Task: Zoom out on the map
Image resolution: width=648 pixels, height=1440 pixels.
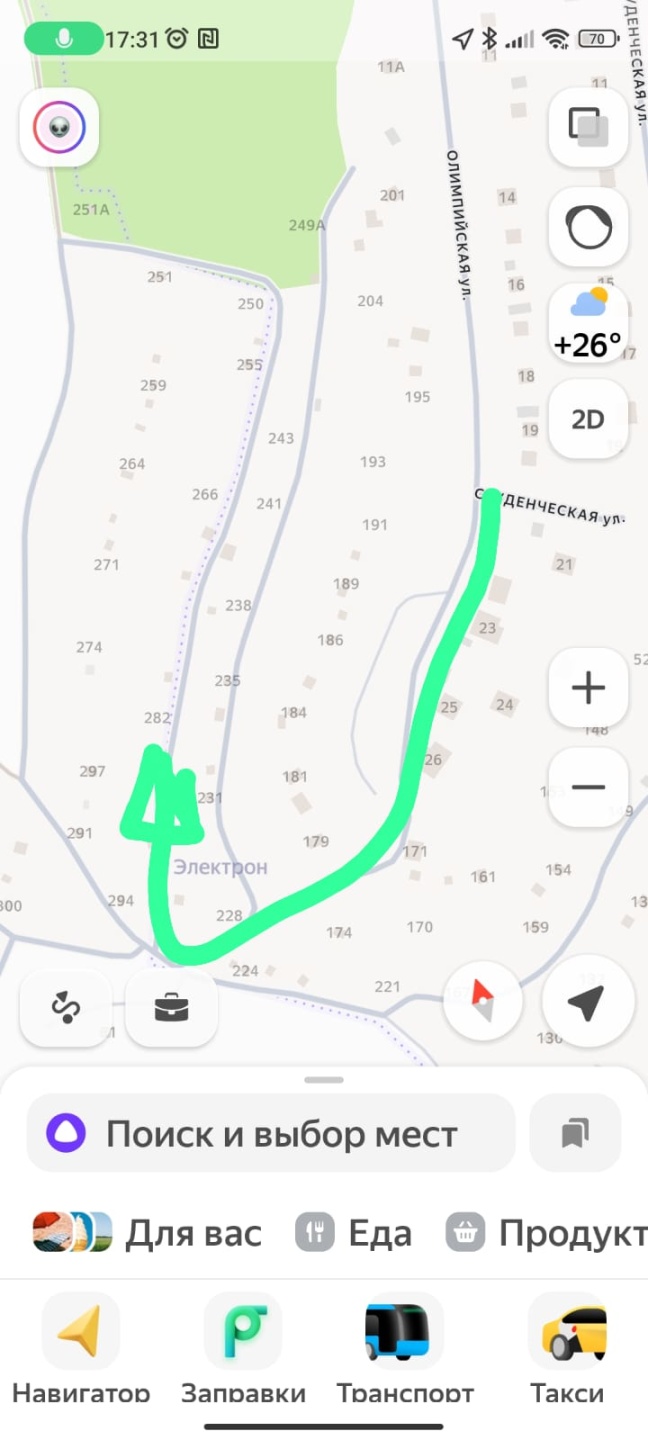Action: point(588,787)
